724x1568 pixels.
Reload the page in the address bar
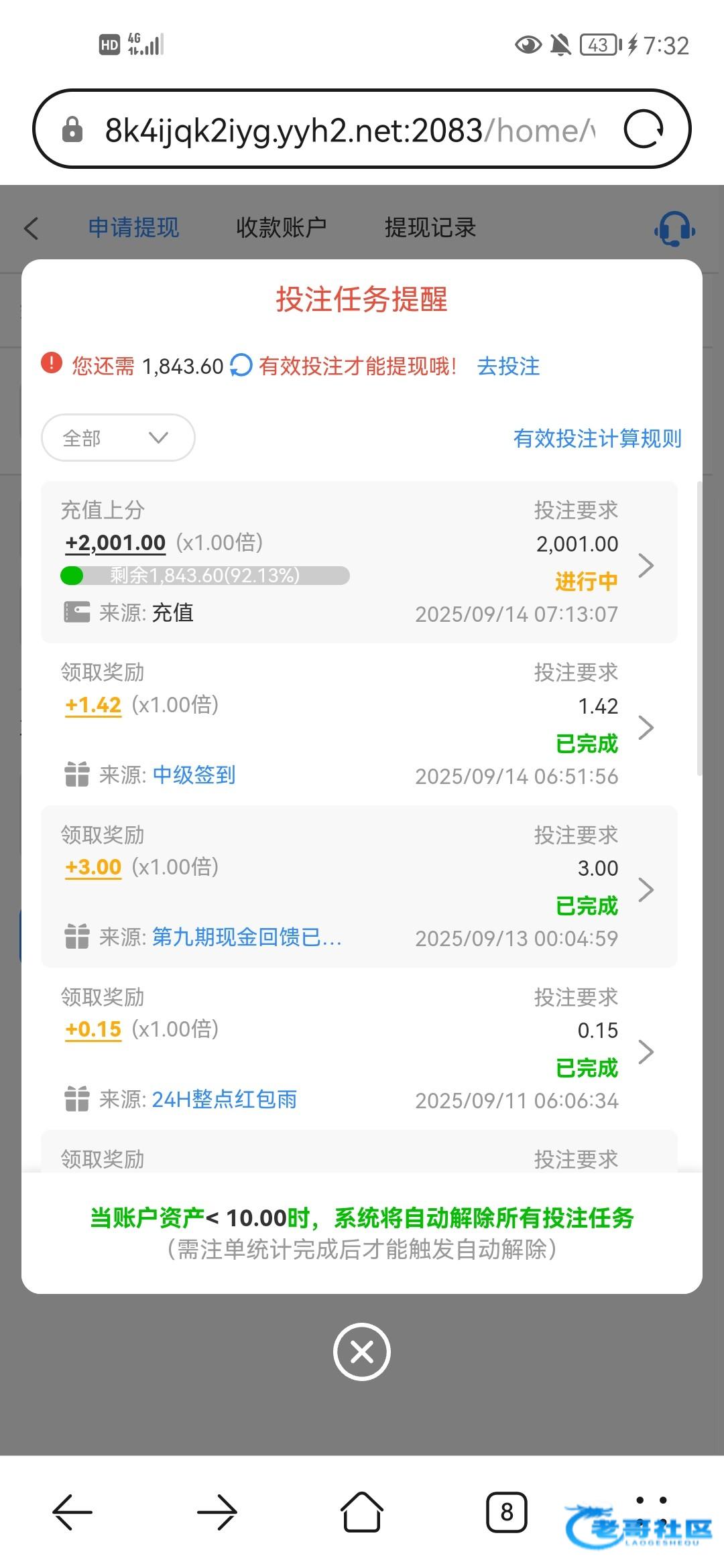[x=644, y=129]
